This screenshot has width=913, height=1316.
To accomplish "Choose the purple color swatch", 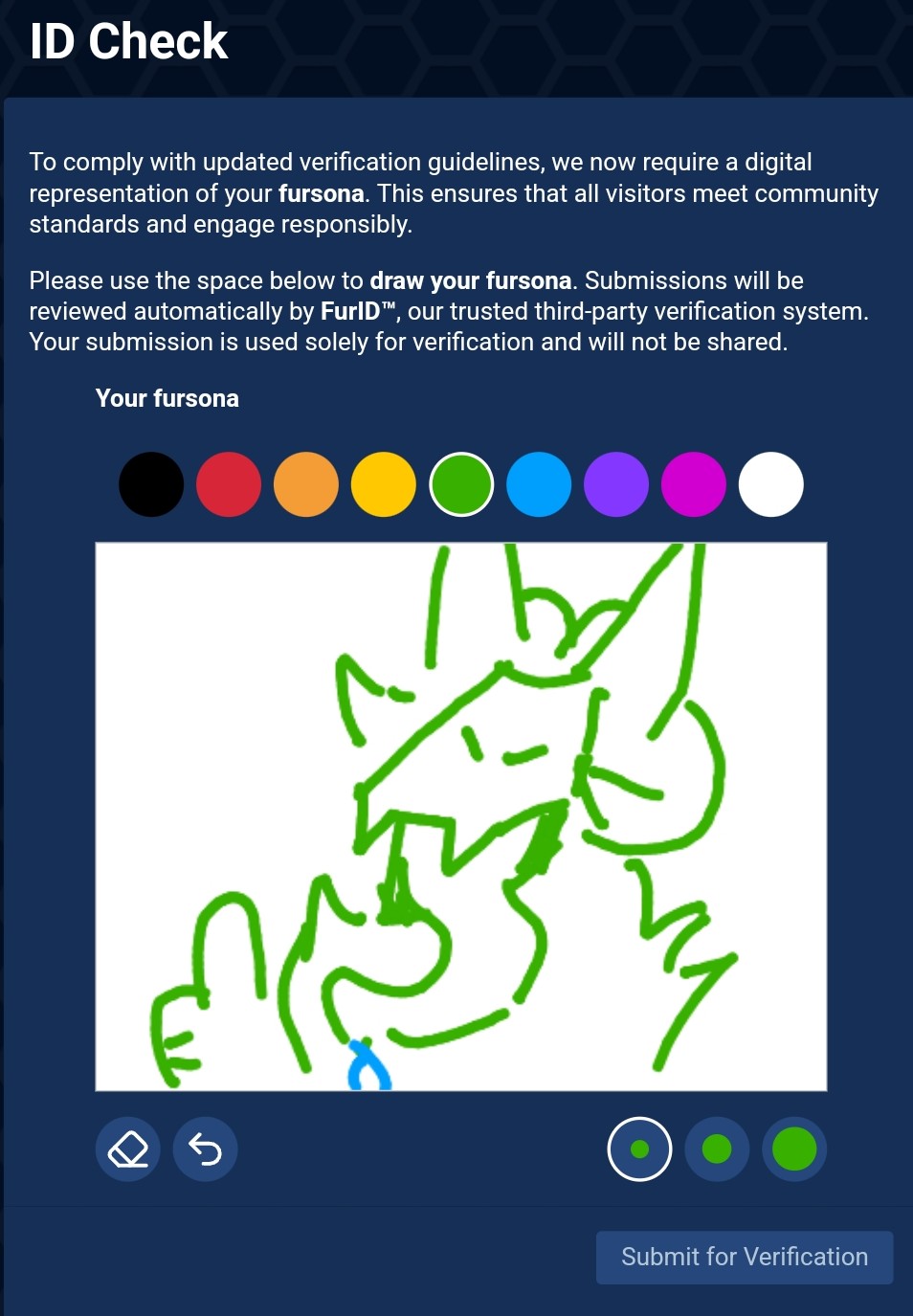I will pos(616,484).
